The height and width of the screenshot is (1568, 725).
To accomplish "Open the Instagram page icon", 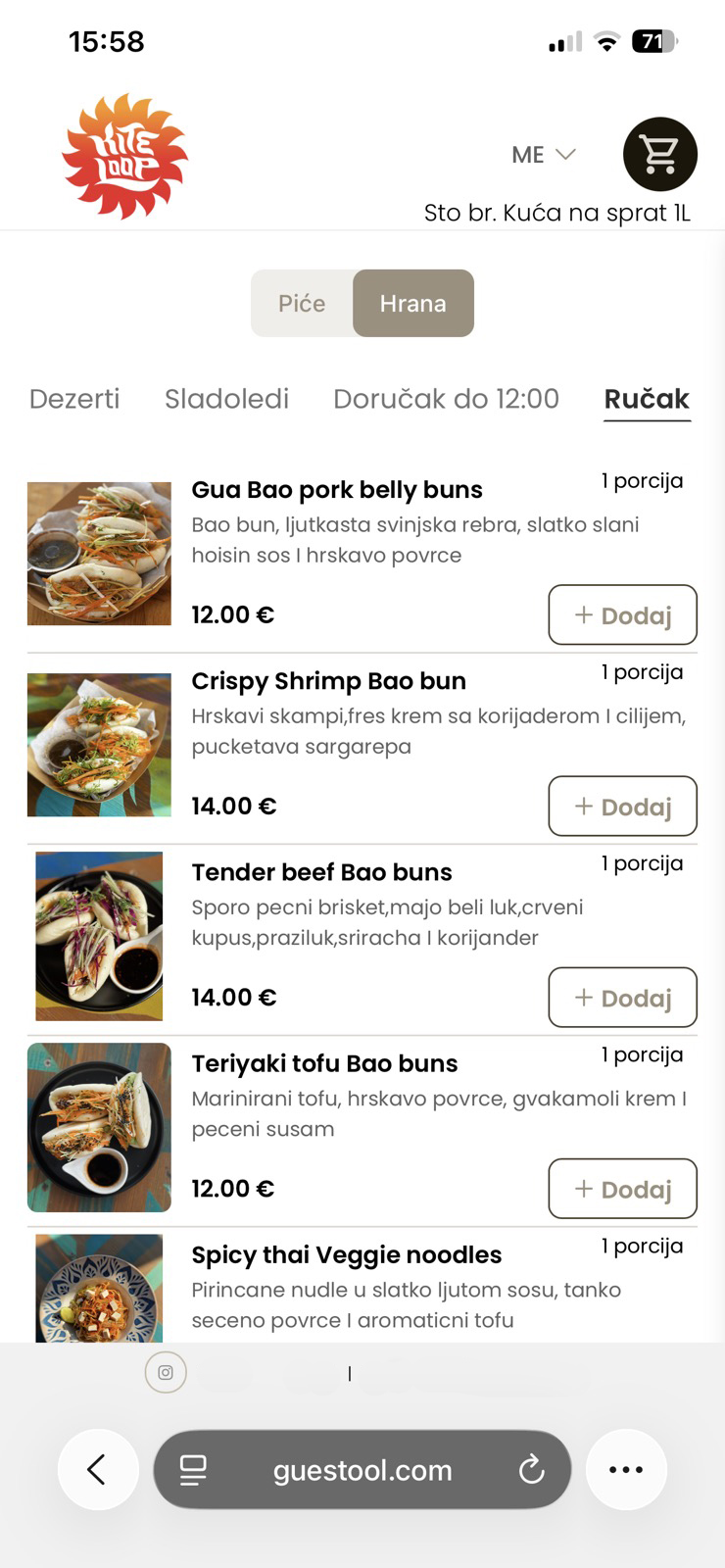I will pos(165,1373).
